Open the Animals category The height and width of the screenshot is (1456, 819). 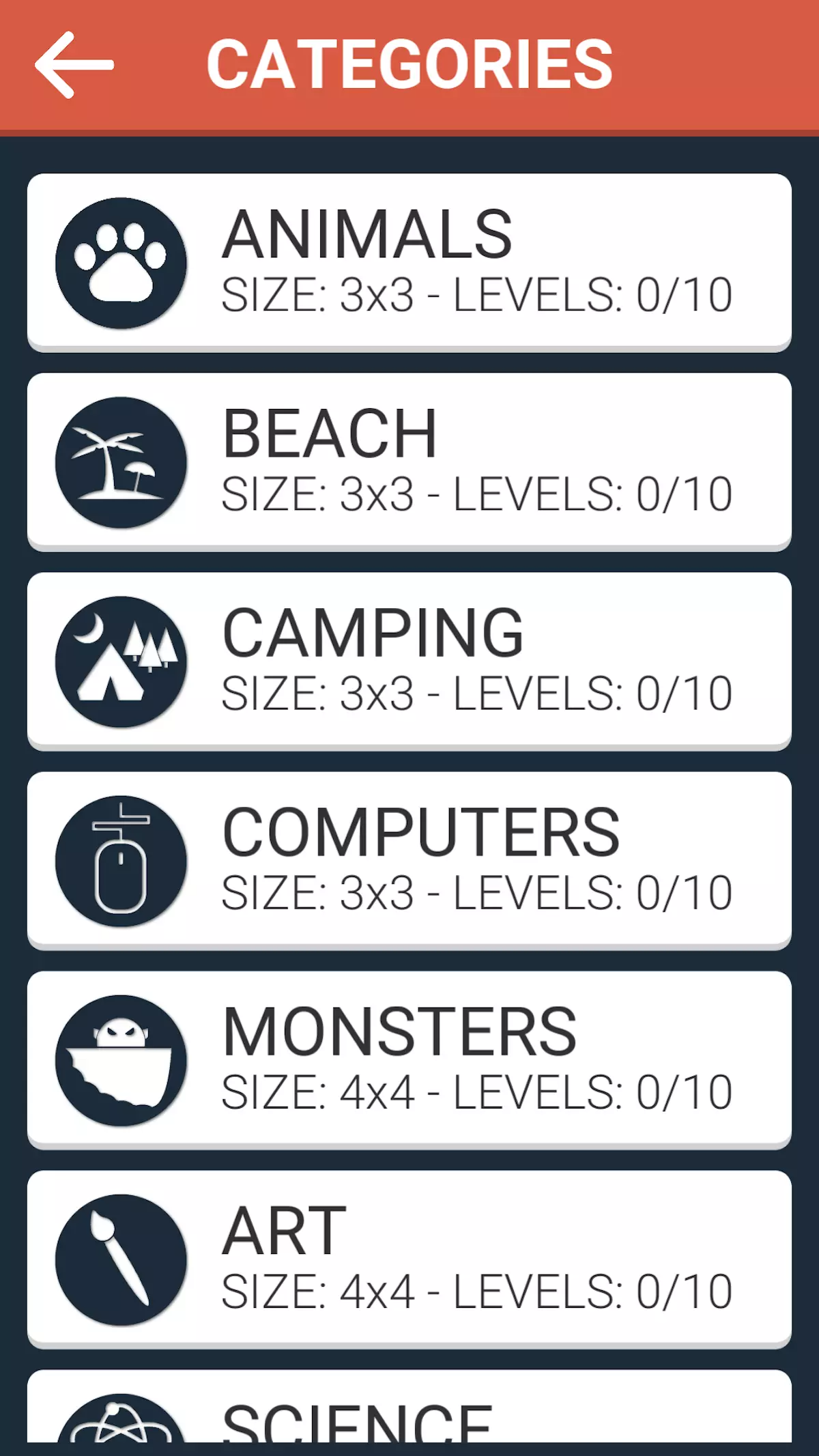[409, 262]
